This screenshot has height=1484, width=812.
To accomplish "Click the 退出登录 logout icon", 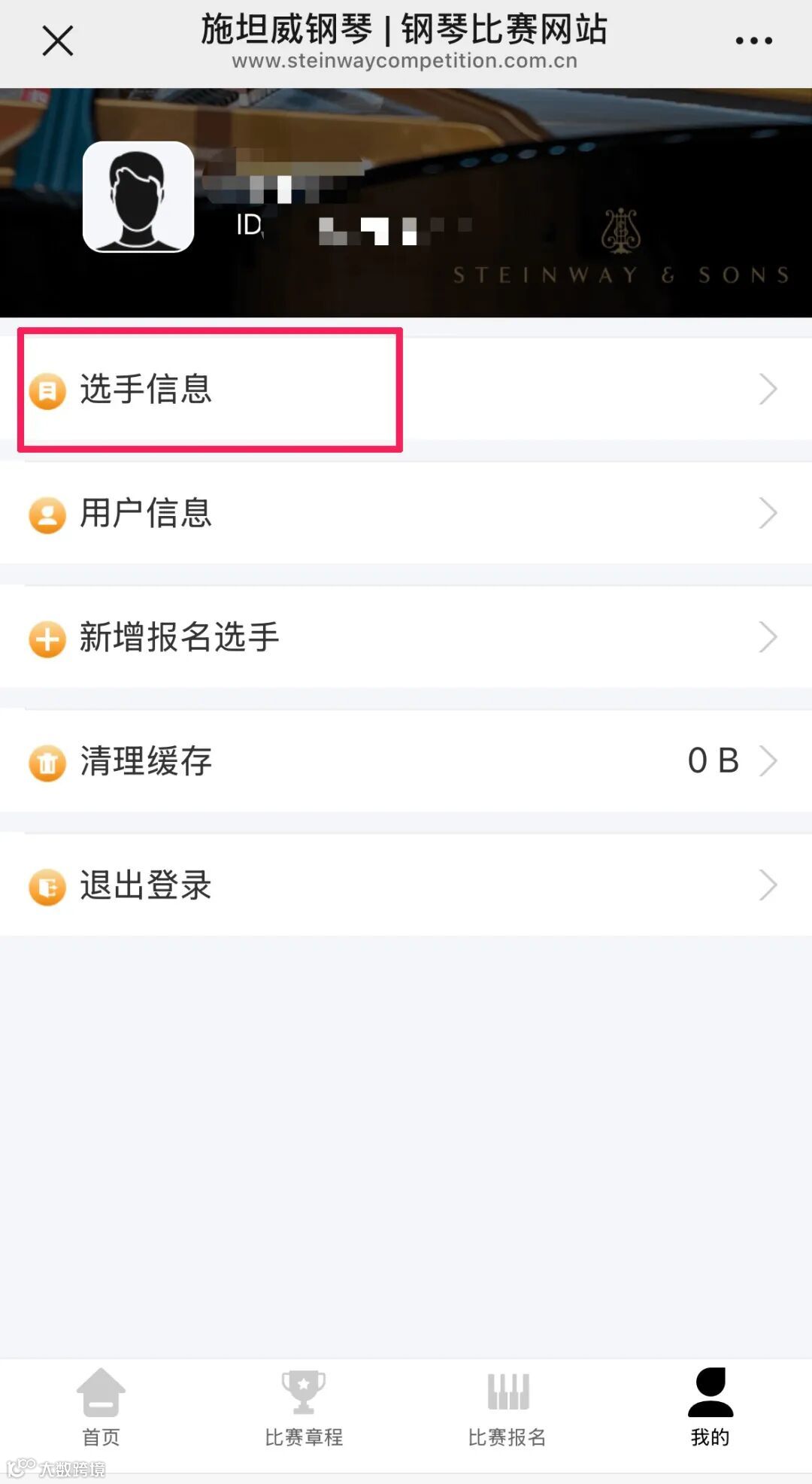I will [x=47, y=885].
